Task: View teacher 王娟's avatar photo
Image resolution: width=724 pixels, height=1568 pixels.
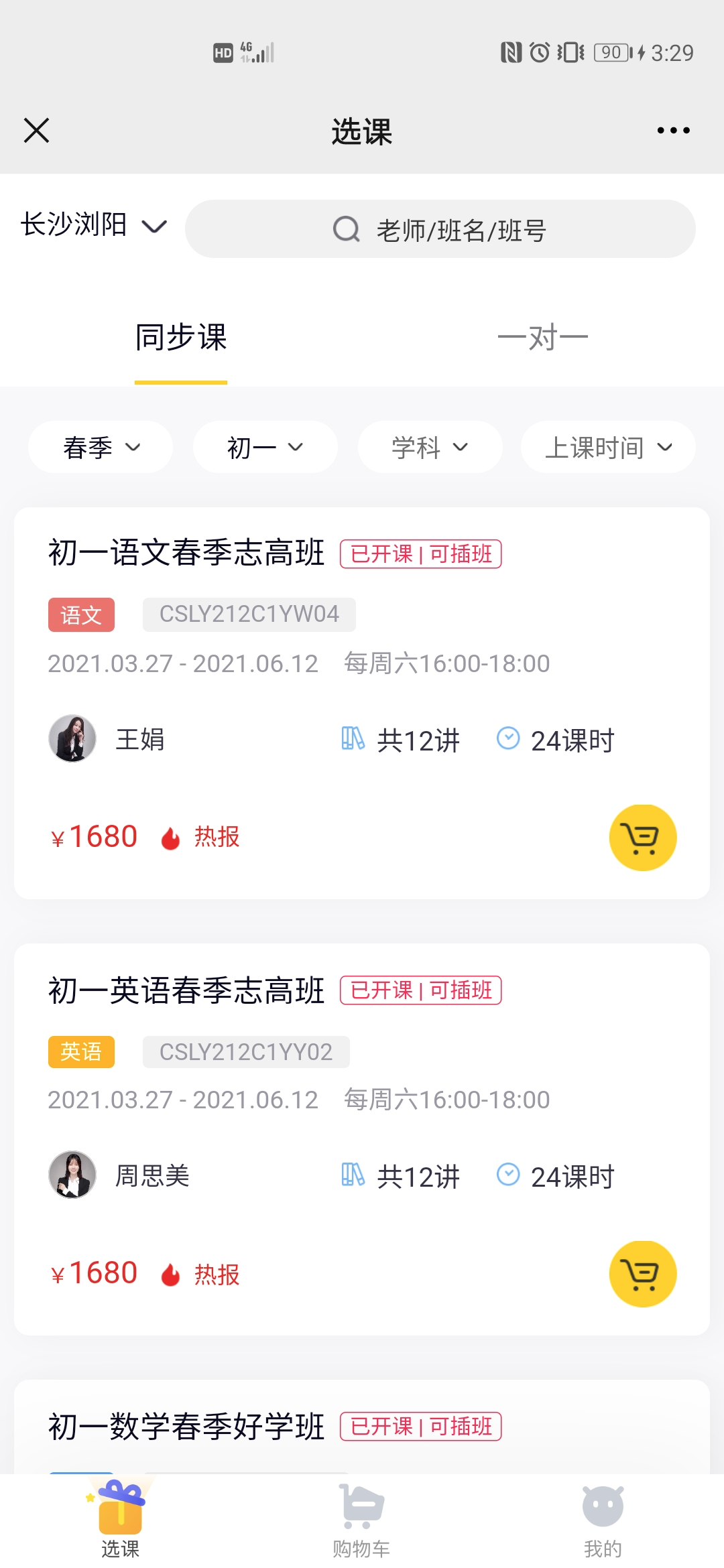Action: click(73, 739)
